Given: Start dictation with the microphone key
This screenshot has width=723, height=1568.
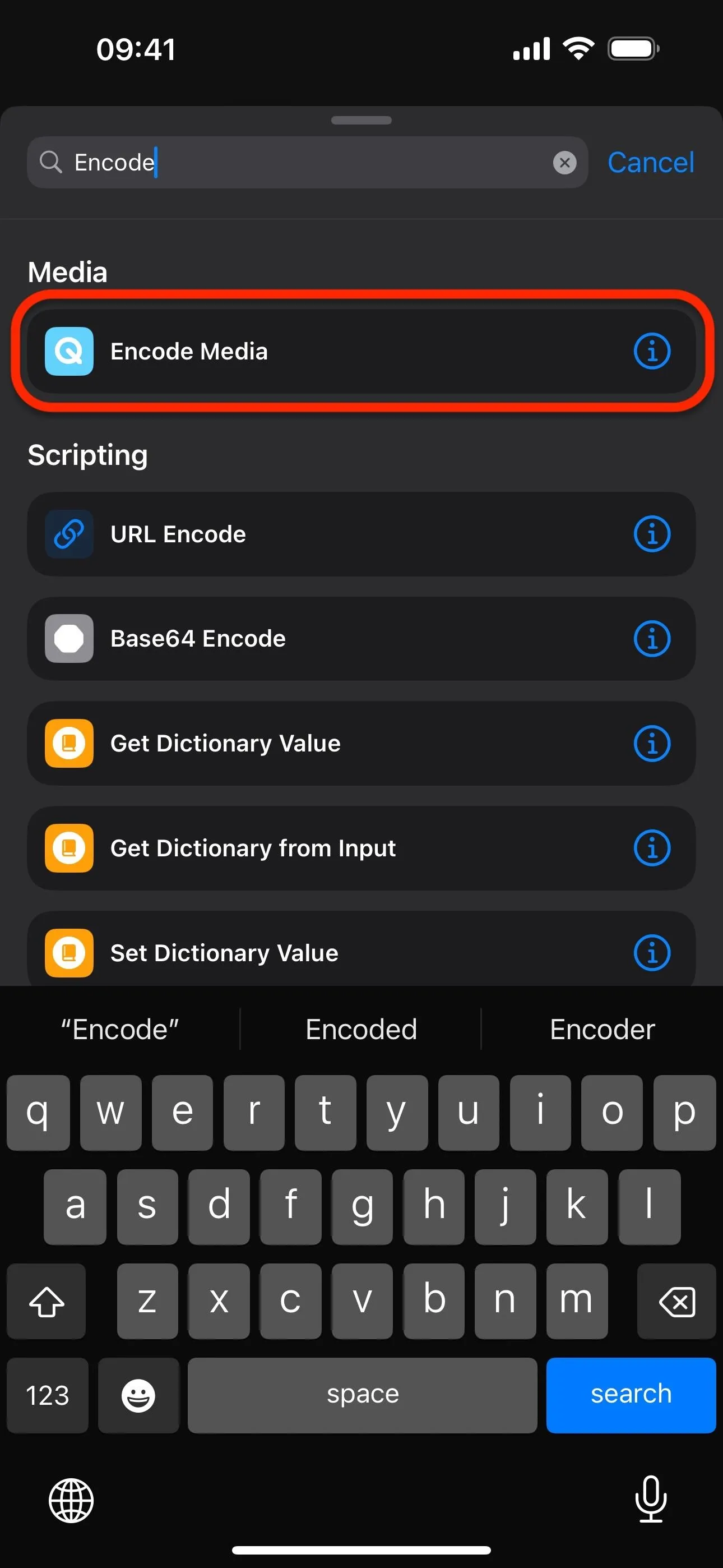Looking at the screenshot, I should 651,1499.
